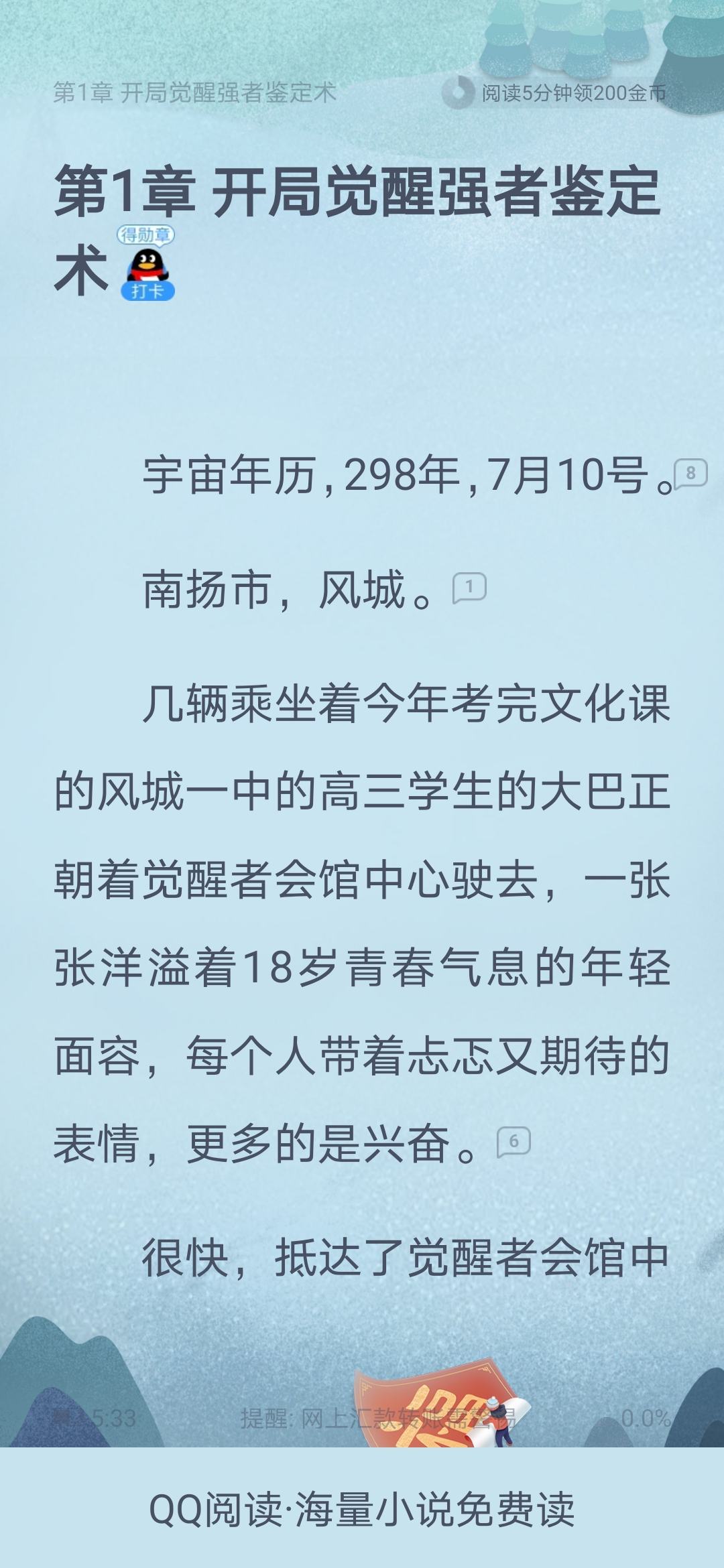724x1568 pixels.
Task: Tap the QQ阅读·海量小说免费读 banner
Action: coord(362,1508)
